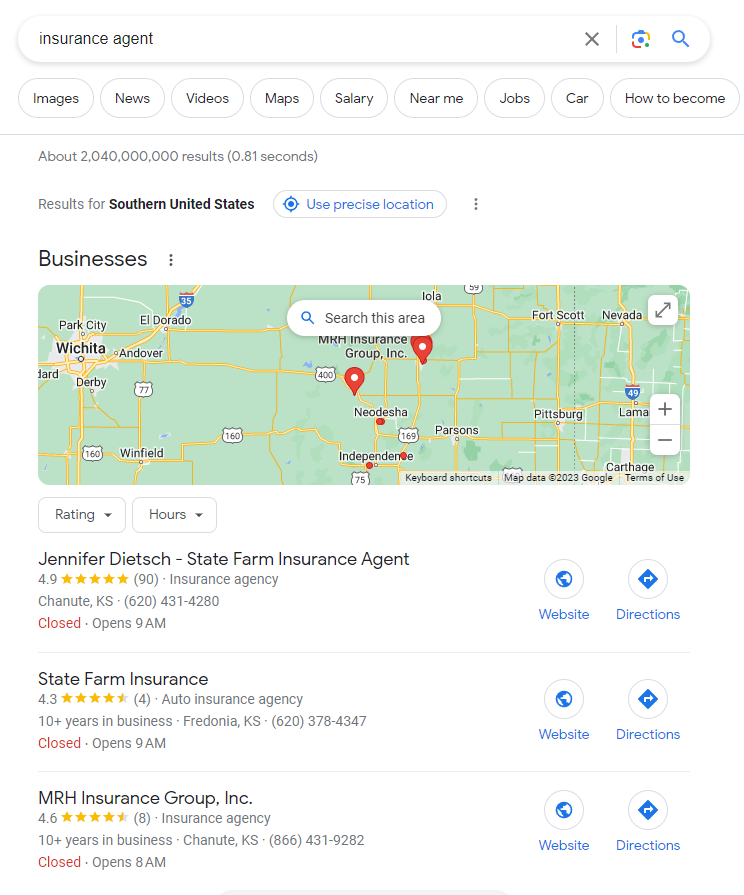Screen dimensions: 744x895
Task: Zoom out on the map
Action: pyautogui.click(x=664, y=440)
